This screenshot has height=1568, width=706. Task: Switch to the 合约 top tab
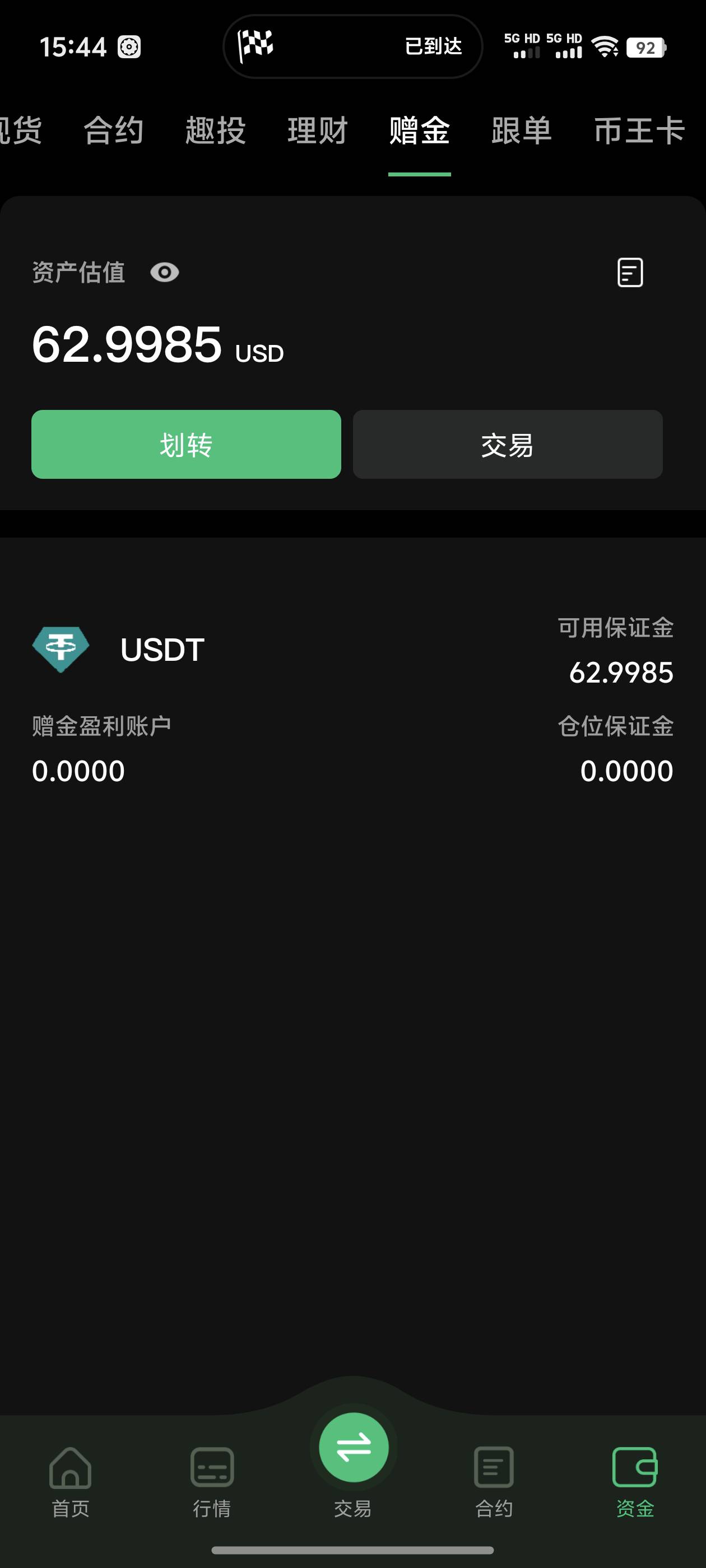click(x=113, y=131)
